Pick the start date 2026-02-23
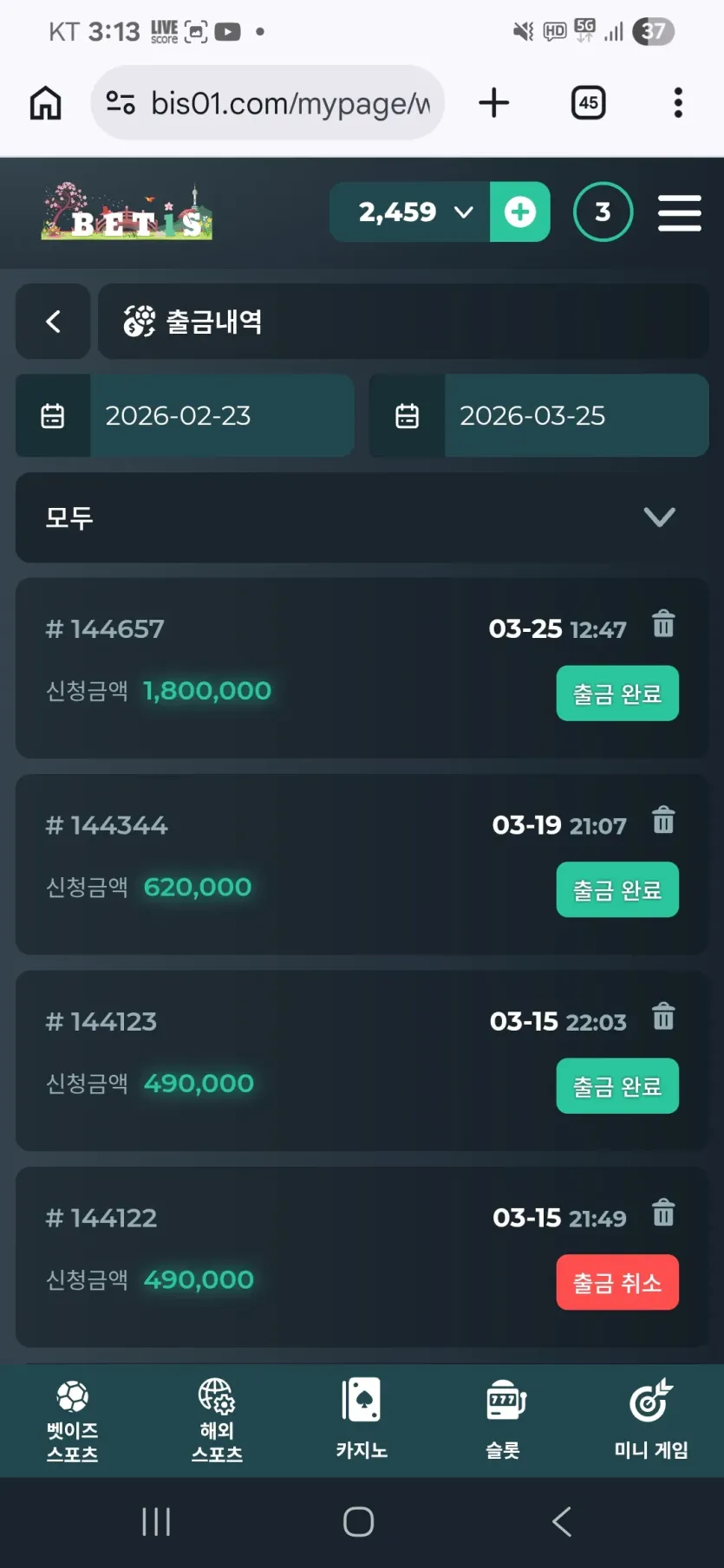 tap(185, 415)
